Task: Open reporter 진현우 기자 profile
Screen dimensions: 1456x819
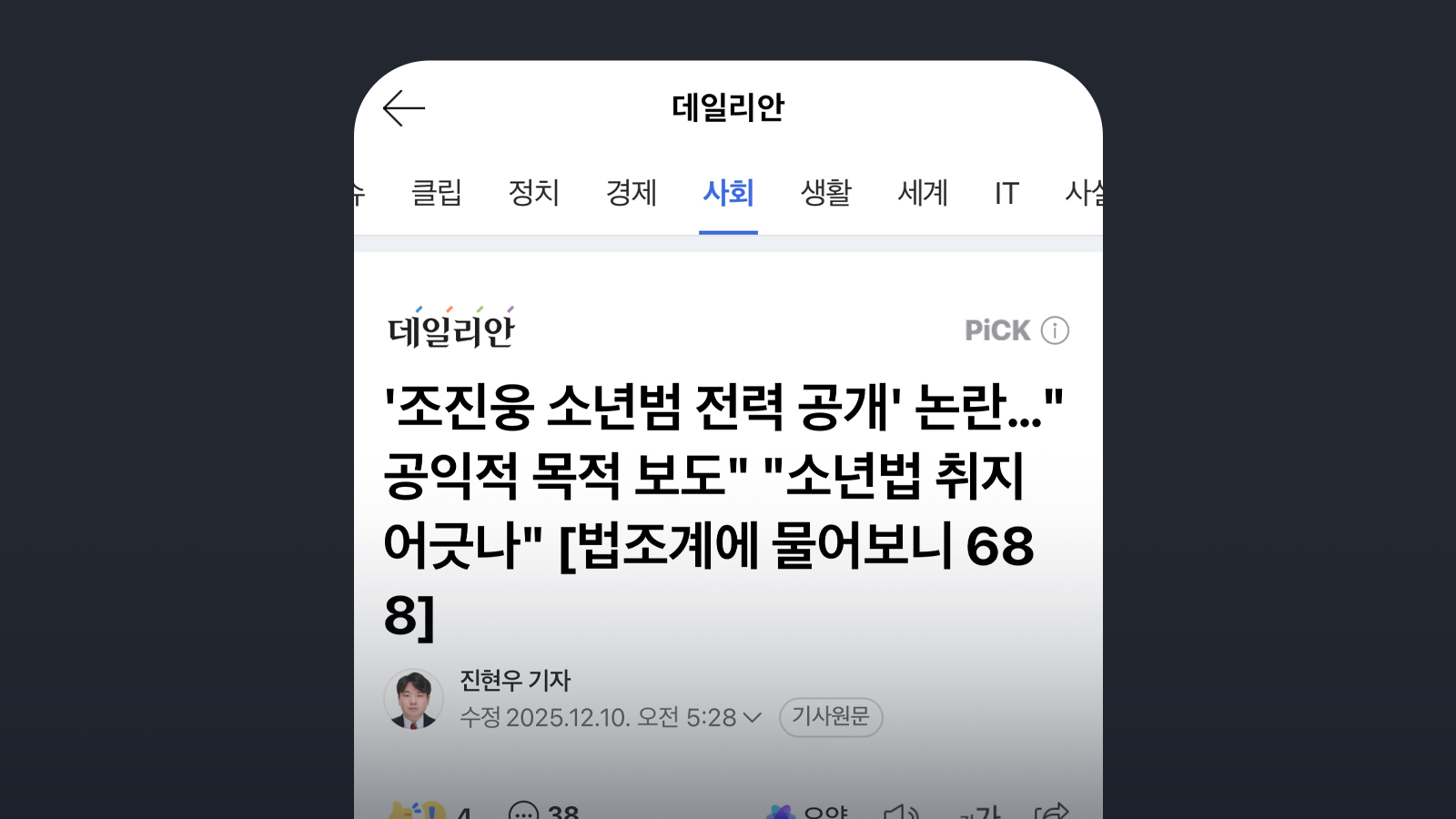Action: point(515,680)
